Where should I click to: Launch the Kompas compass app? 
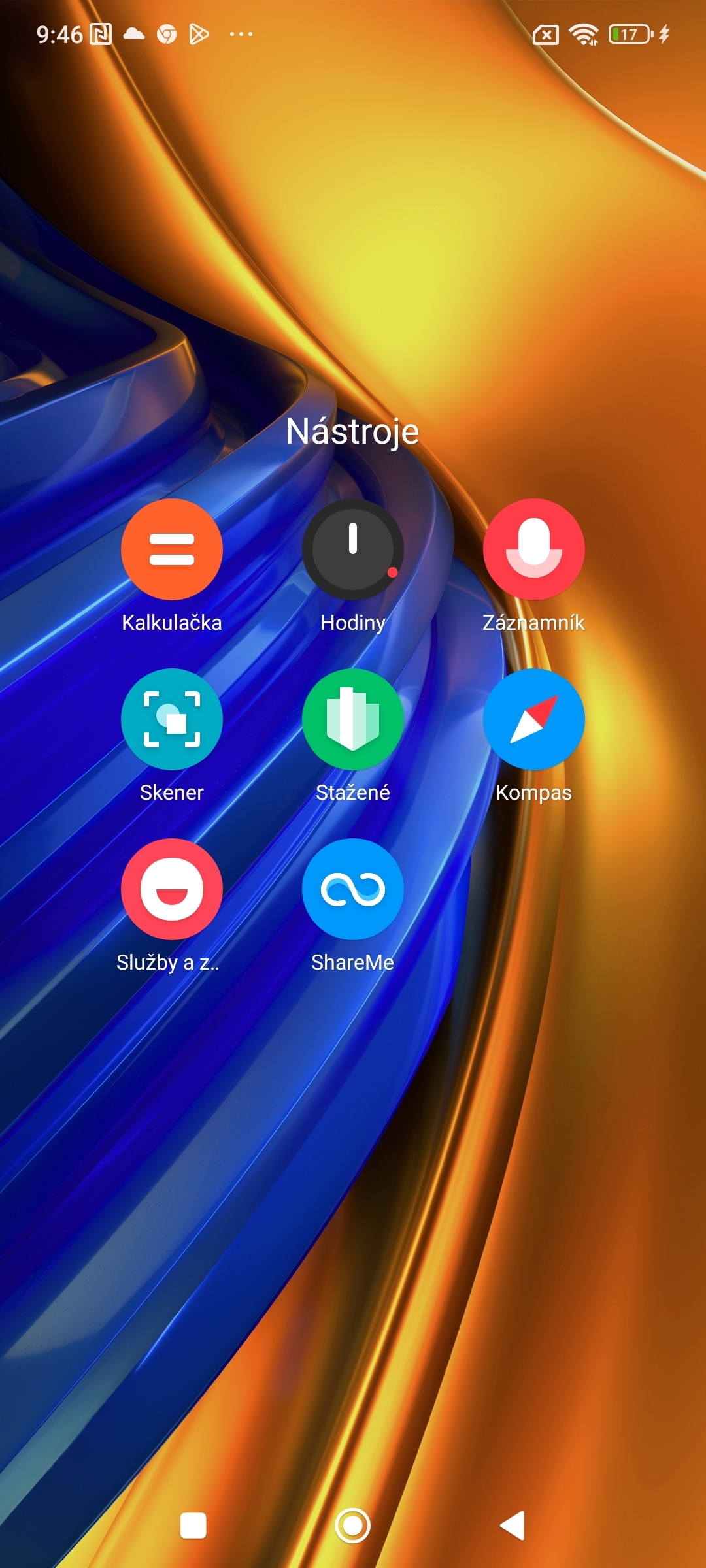(x=534, y=719)
